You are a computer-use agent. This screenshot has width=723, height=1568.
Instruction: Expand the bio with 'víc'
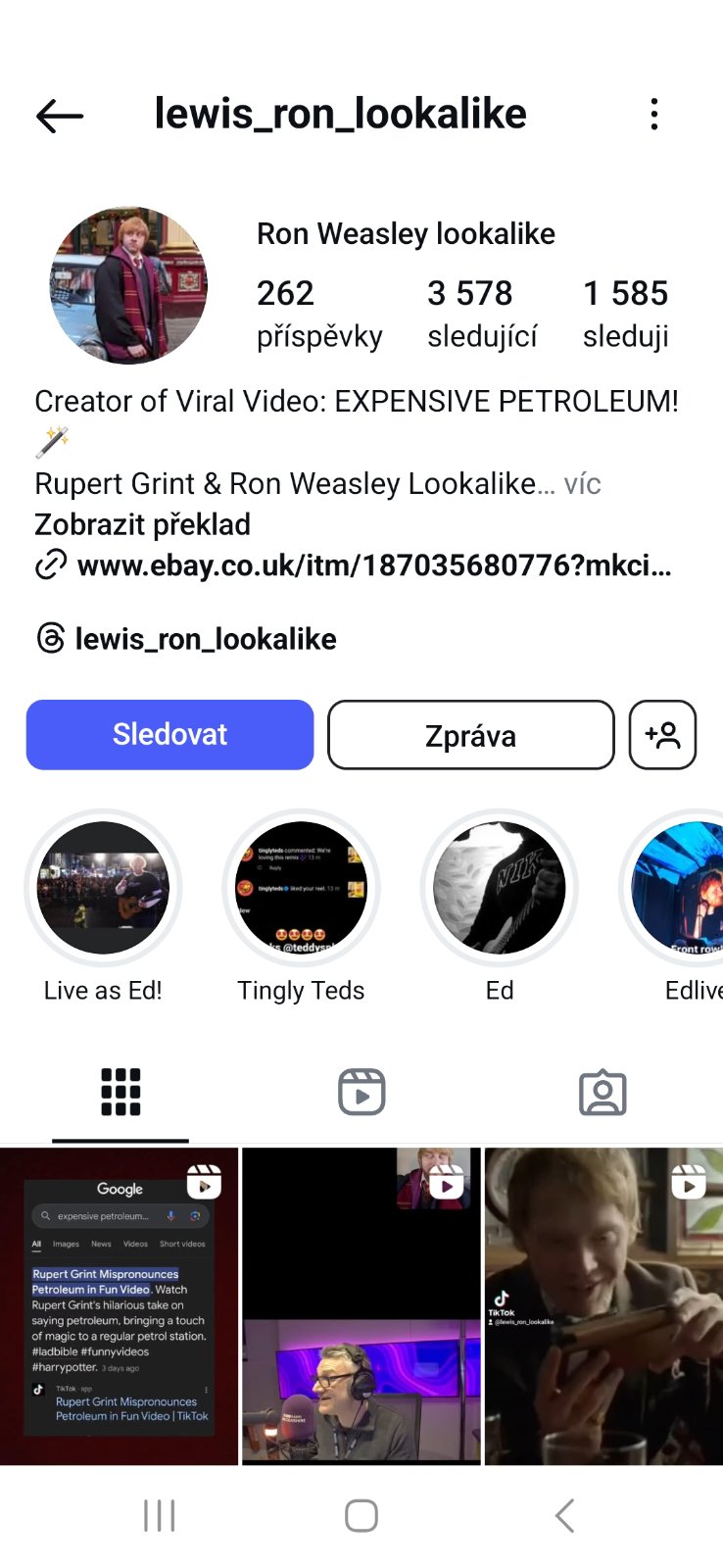click(582, 484)
